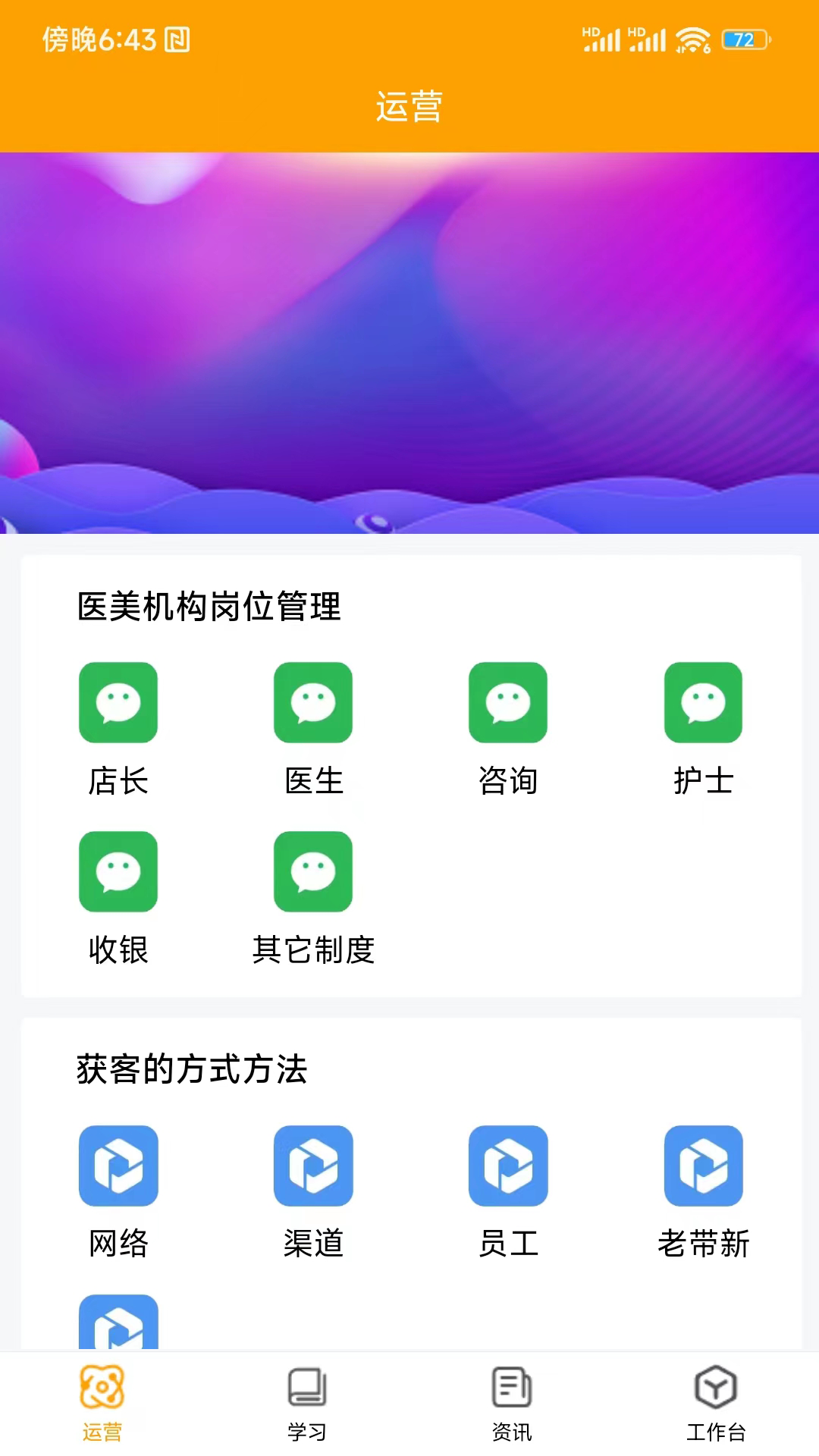
Task: Switch to the 学习 (study) tab
Action: click(306, 1403)
